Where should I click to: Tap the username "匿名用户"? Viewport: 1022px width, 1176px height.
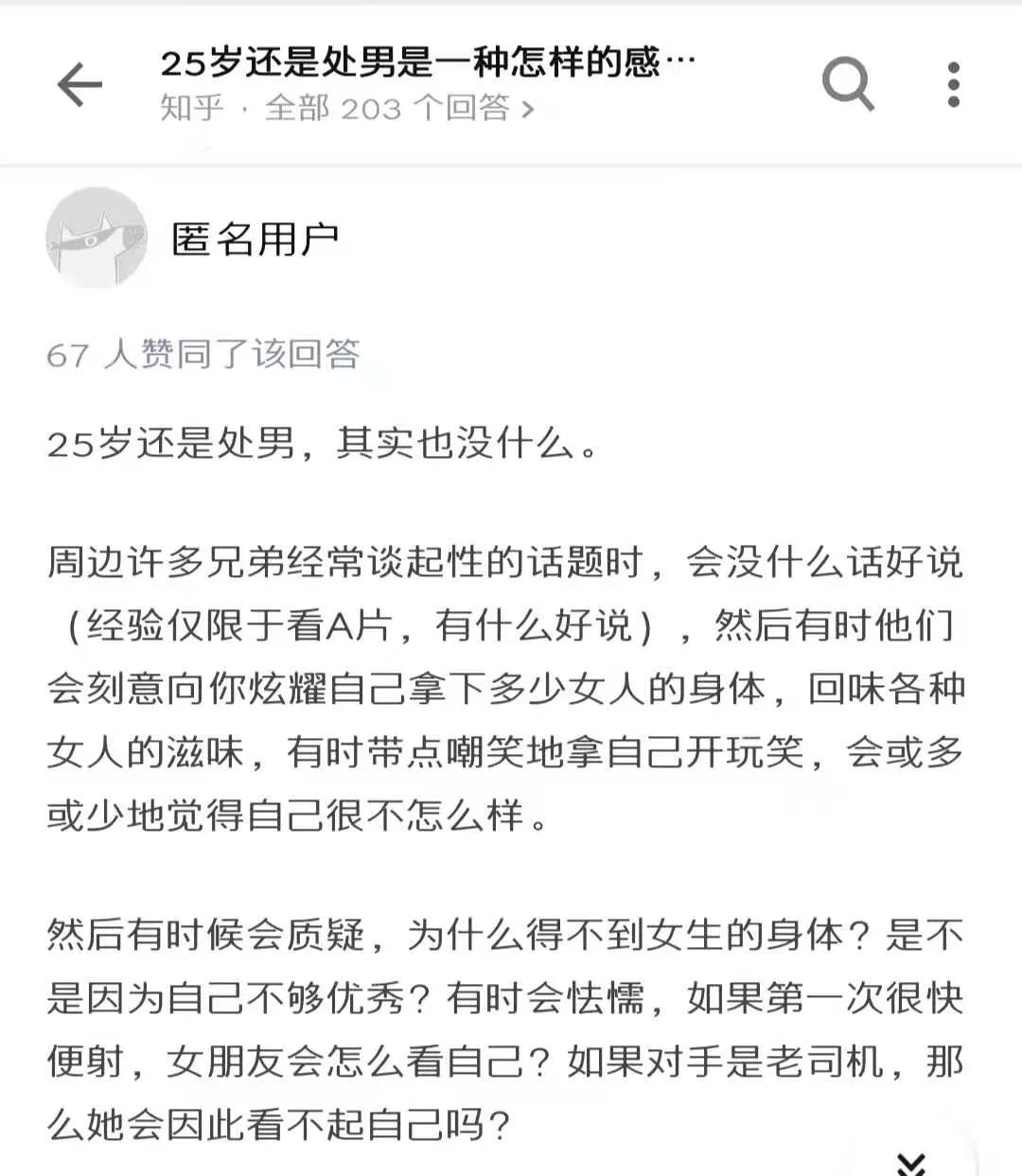tap(257, 238)
